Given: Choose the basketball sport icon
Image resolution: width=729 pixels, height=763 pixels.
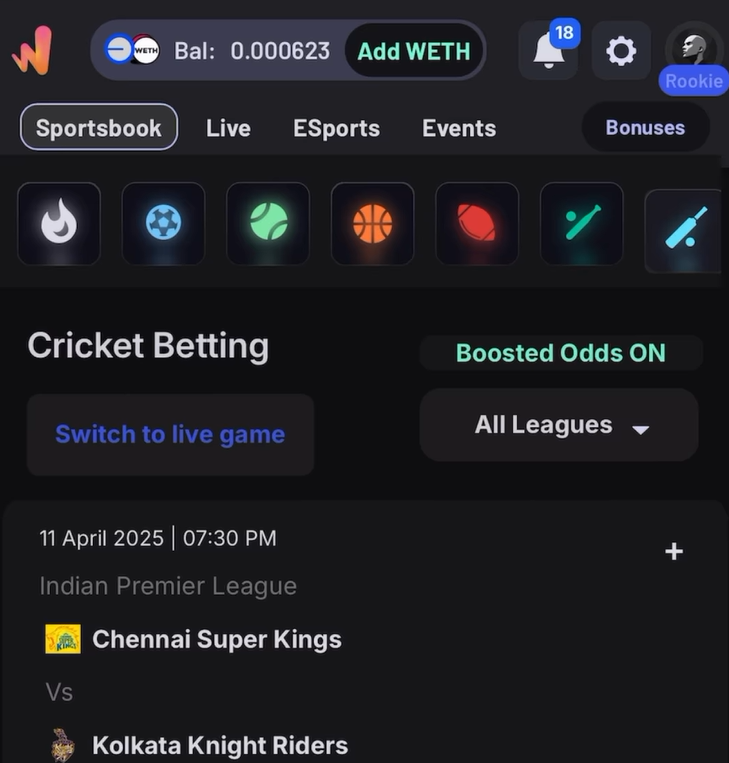Looking at the screenshot, I should click(372, 223).
